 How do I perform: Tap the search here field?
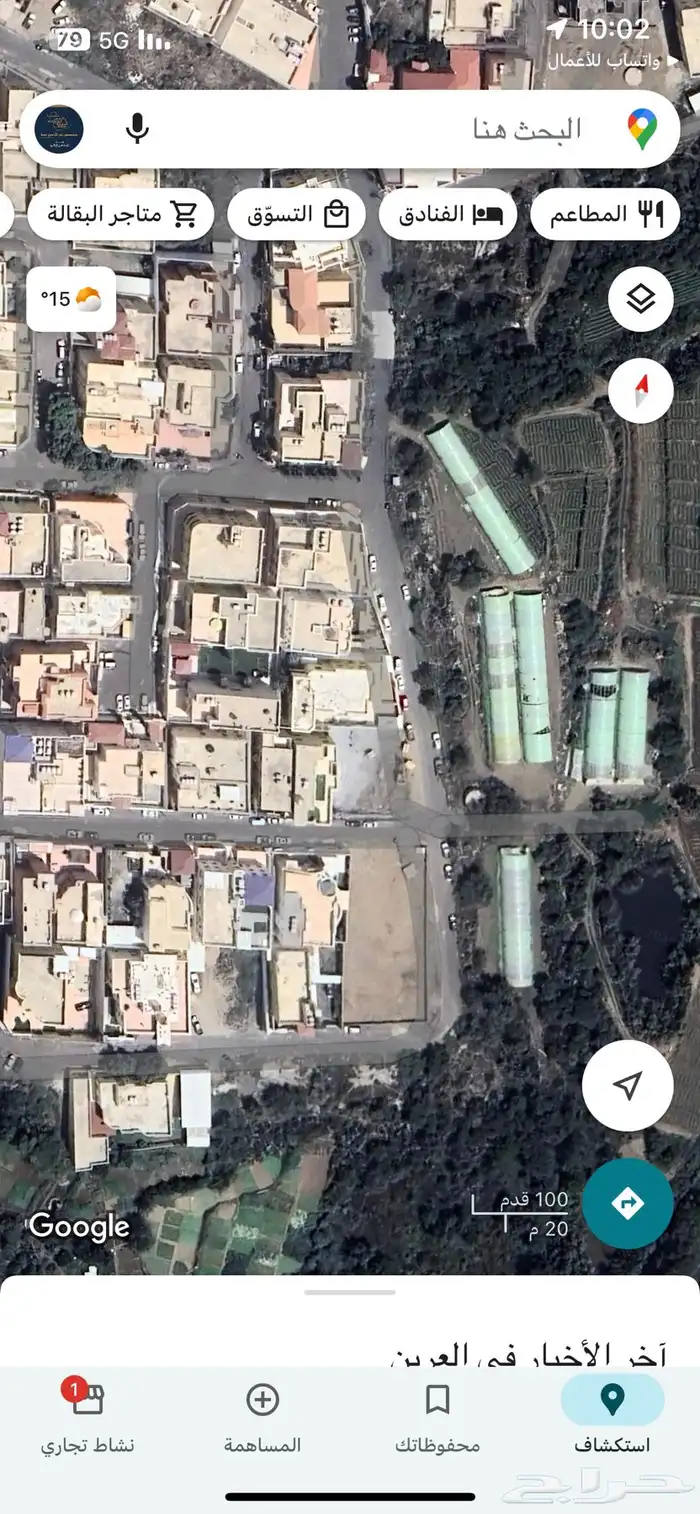(x=400, y=129)
